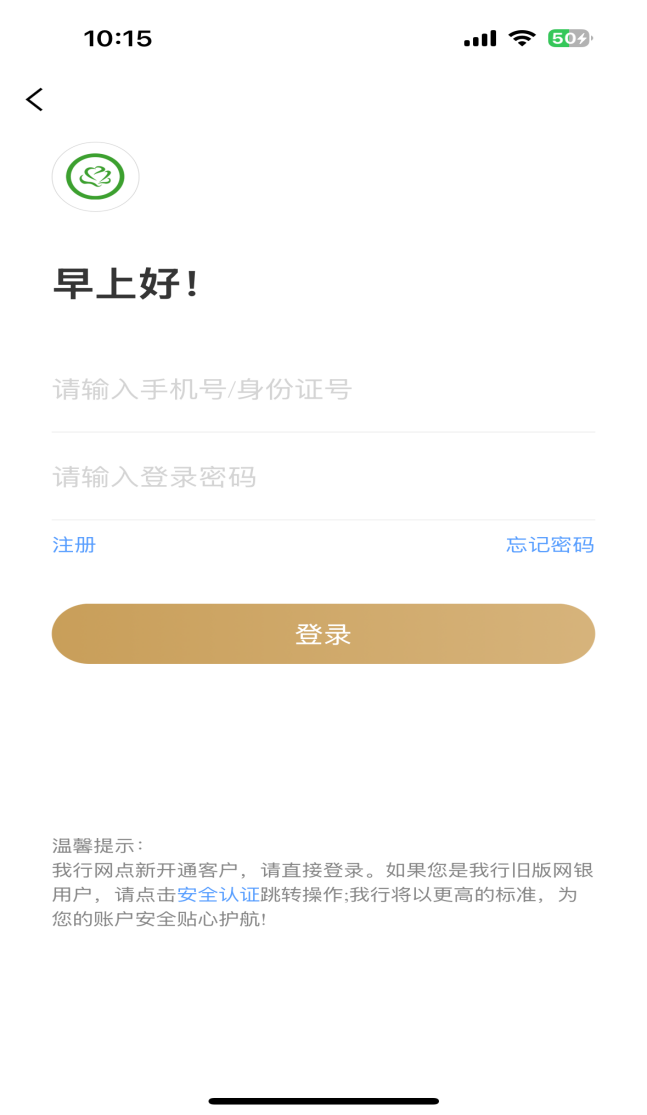Tap the phone number/ID number field
Screen dimensions: 647x1115
point(322,389)
